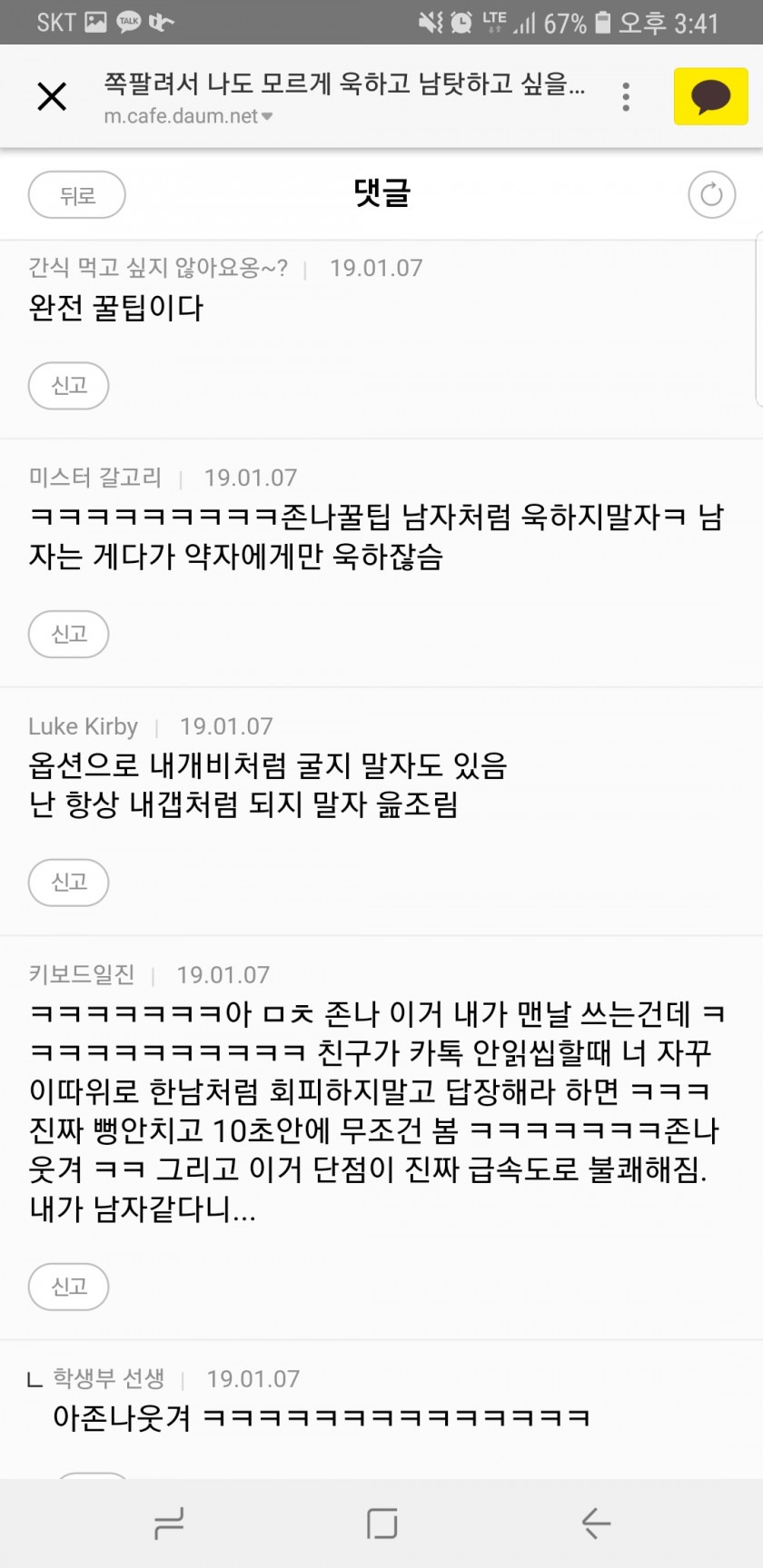The width and height of the screenshot is (763, 1568).
Task: Report 미스터 갈고리's comment
Action: [x=69, y=634]
